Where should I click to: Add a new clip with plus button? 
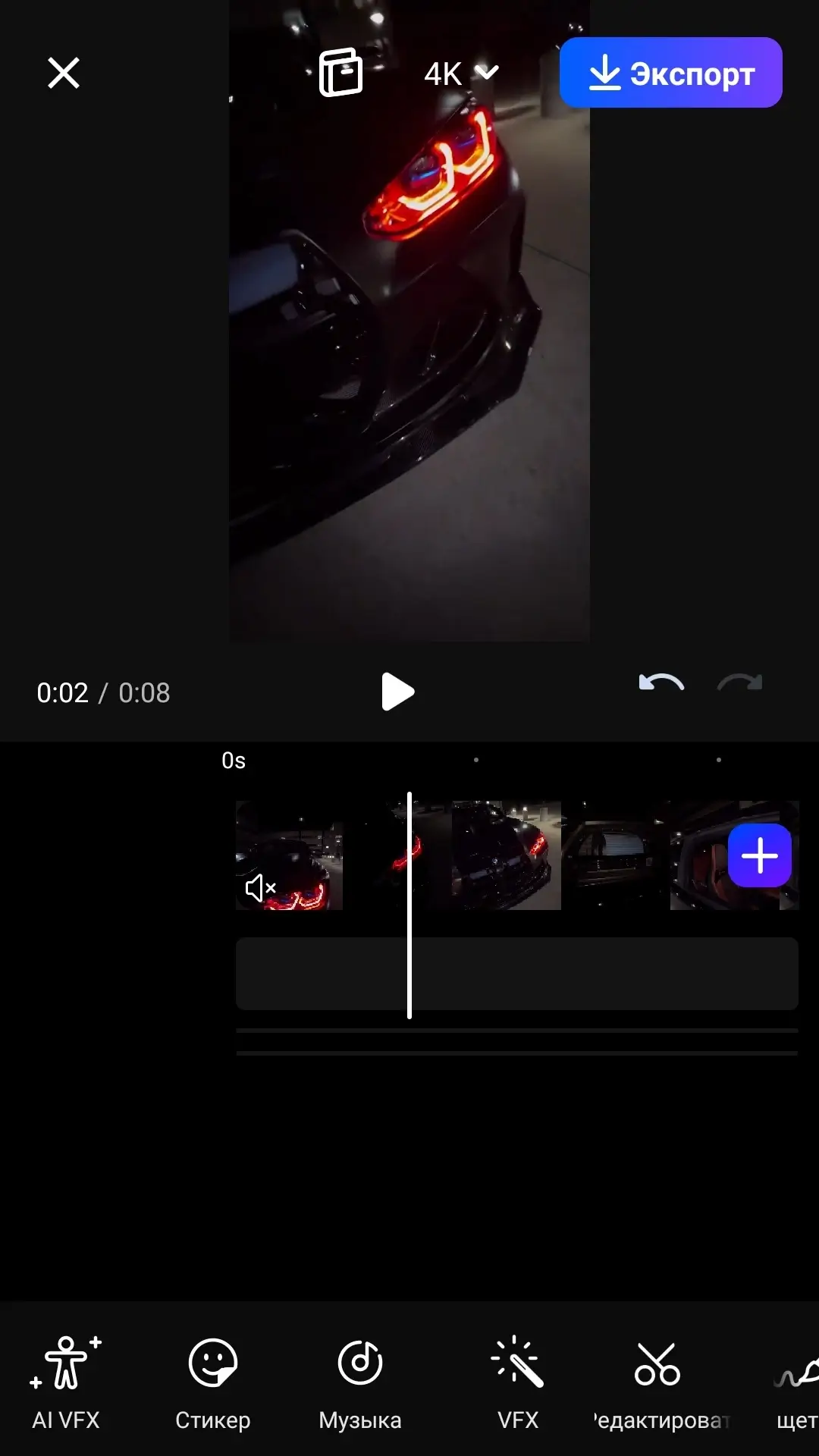(759, 855)
